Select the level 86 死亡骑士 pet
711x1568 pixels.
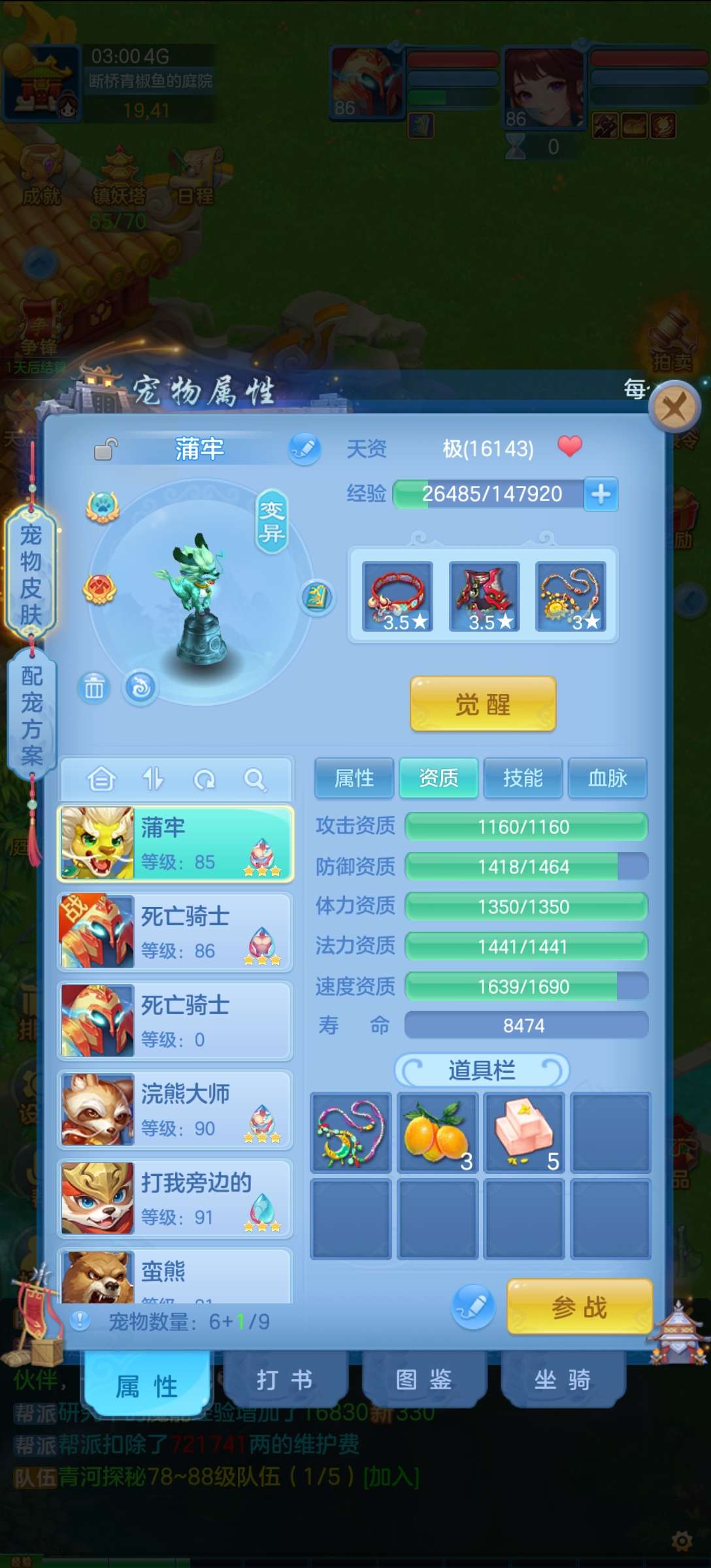(x=175, y=932)
